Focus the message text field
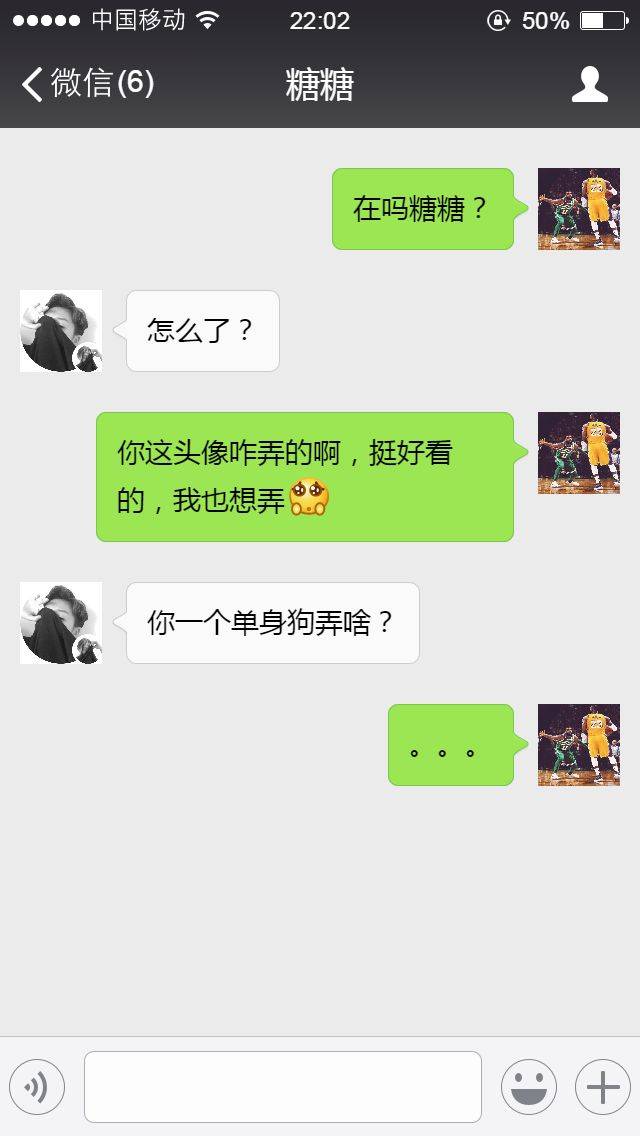This screenshot has width=640, height=1136. click(x=283, y=1087)
